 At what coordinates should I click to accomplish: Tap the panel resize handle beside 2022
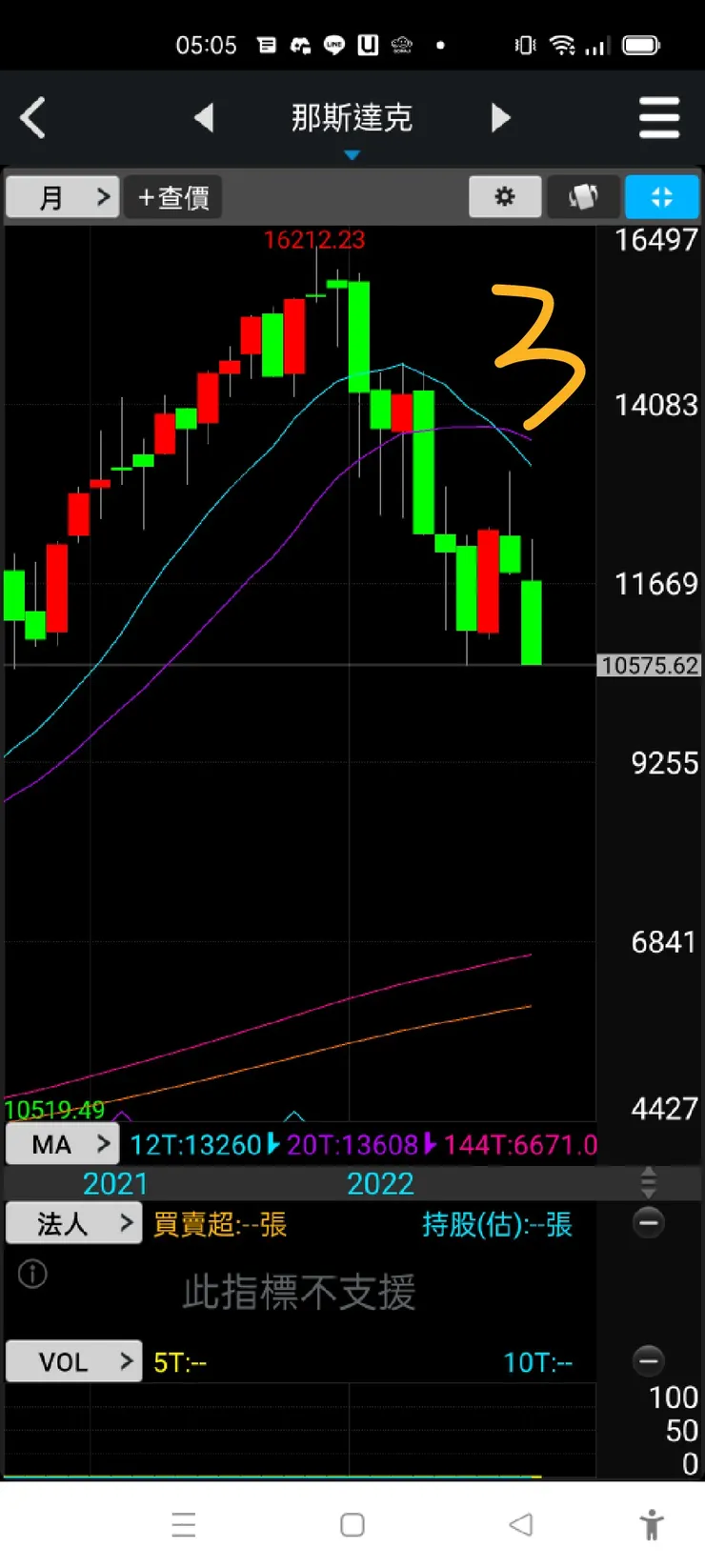pos(649,1182)
